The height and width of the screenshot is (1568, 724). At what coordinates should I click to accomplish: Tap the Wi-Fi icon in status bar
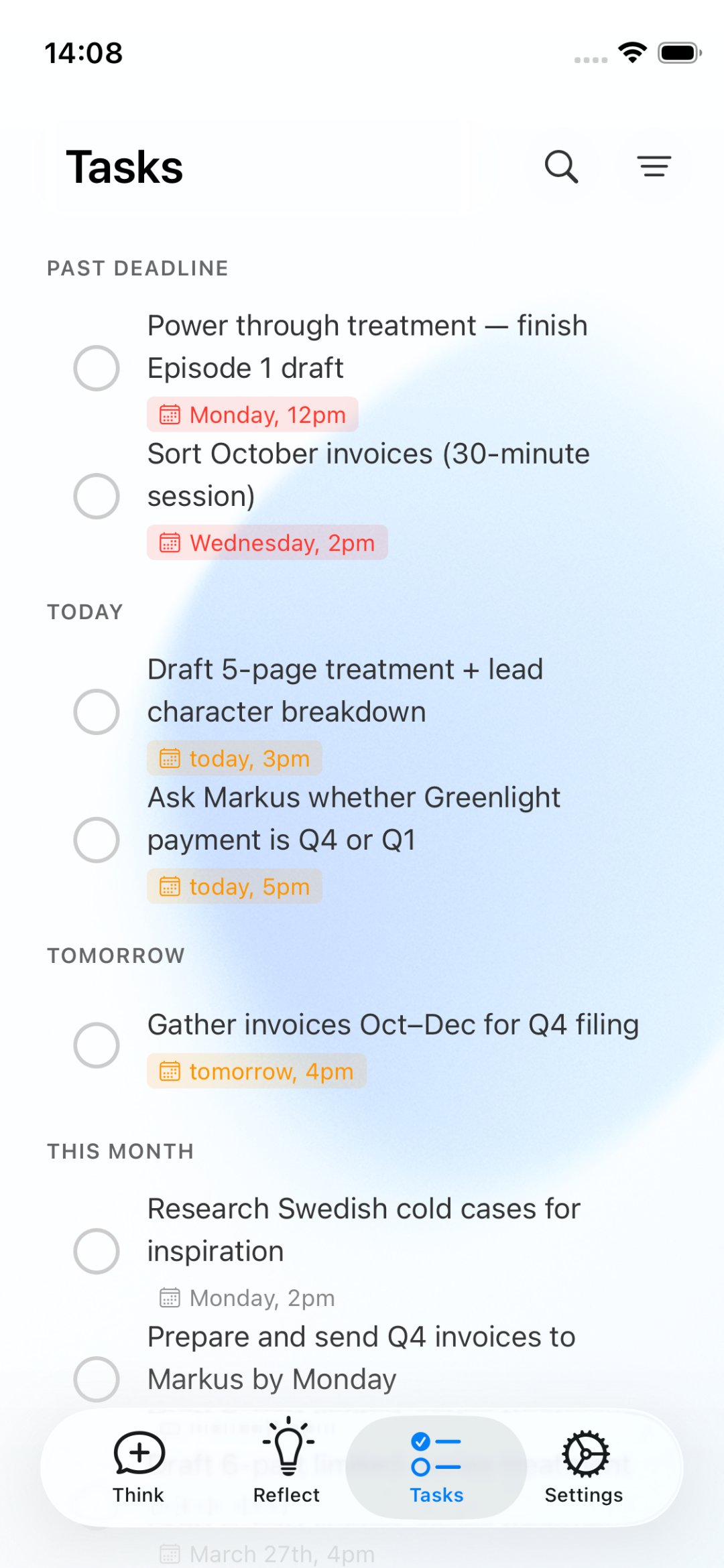[631, 52]
